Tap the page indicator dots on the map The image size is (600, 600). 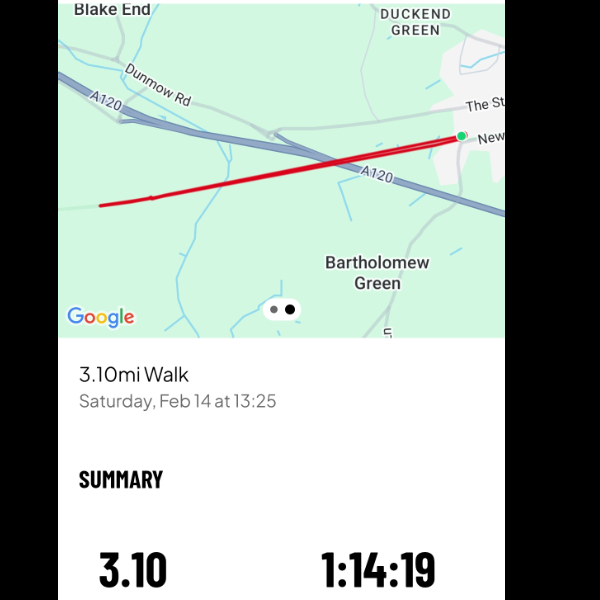pyautogui.click(x=281, y=310)
